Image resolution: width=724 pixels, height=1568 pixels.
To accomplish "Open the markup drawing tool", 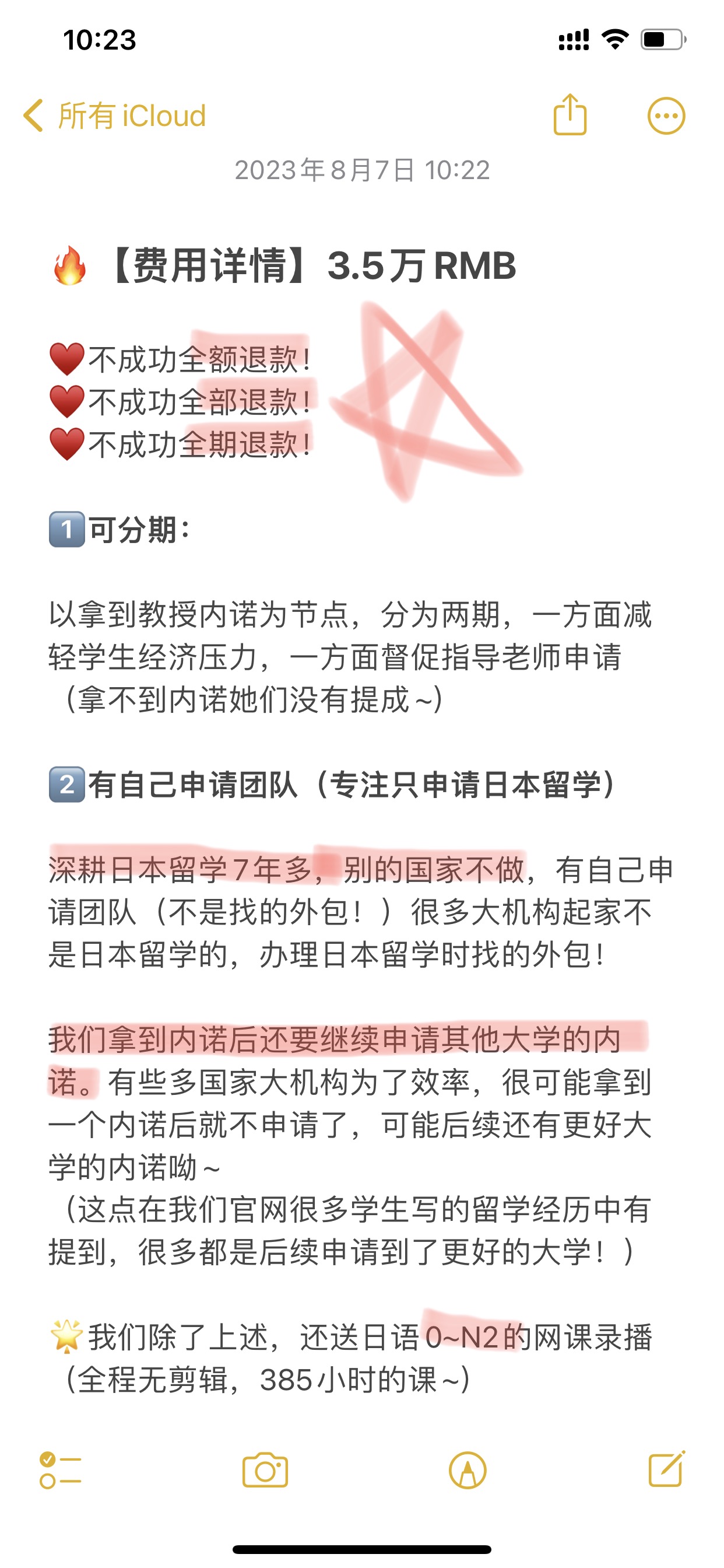I will click(x=468, y=1471).
